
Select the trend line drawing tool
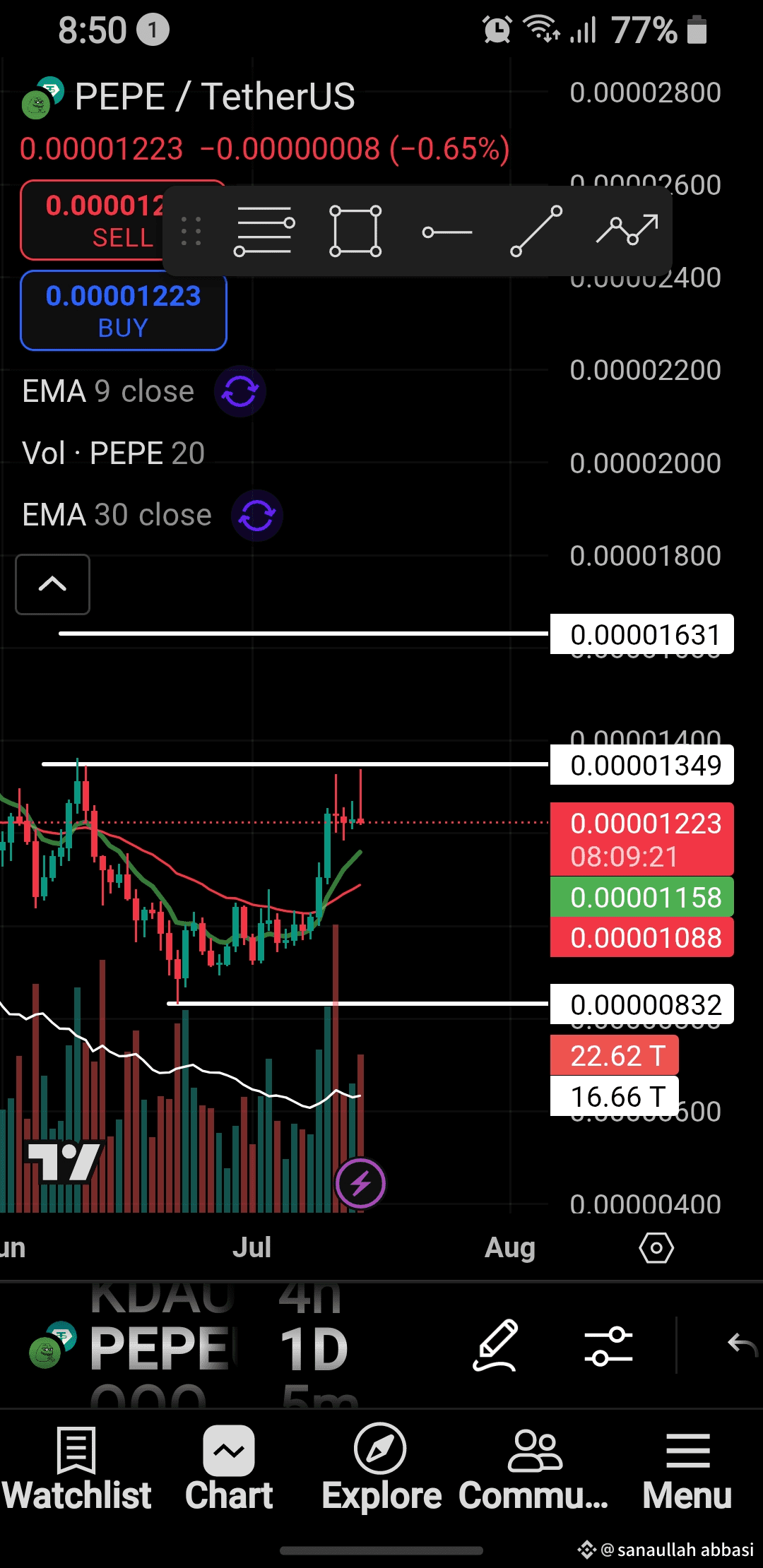[536, 232]
